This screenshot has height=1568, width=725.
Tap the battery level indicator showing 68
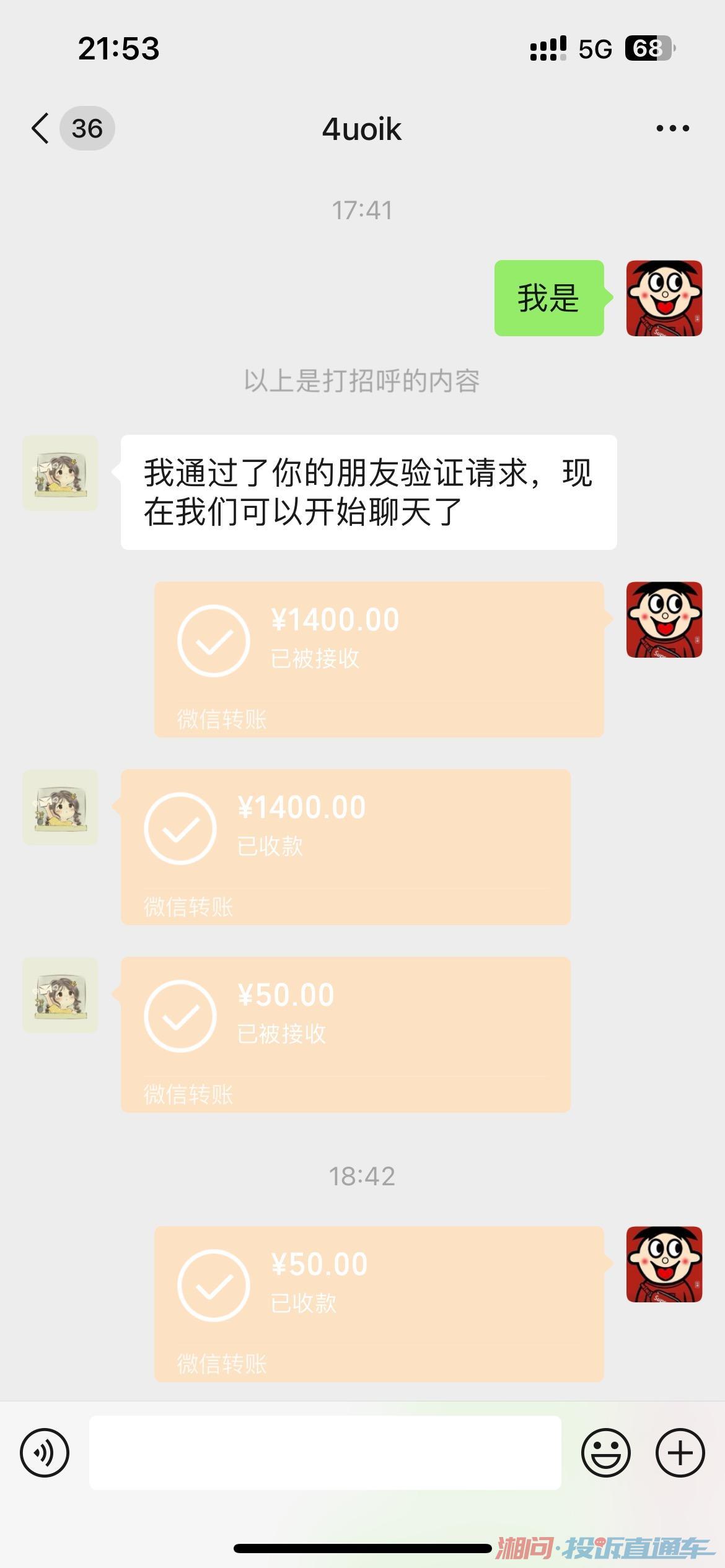coord(648,47)
